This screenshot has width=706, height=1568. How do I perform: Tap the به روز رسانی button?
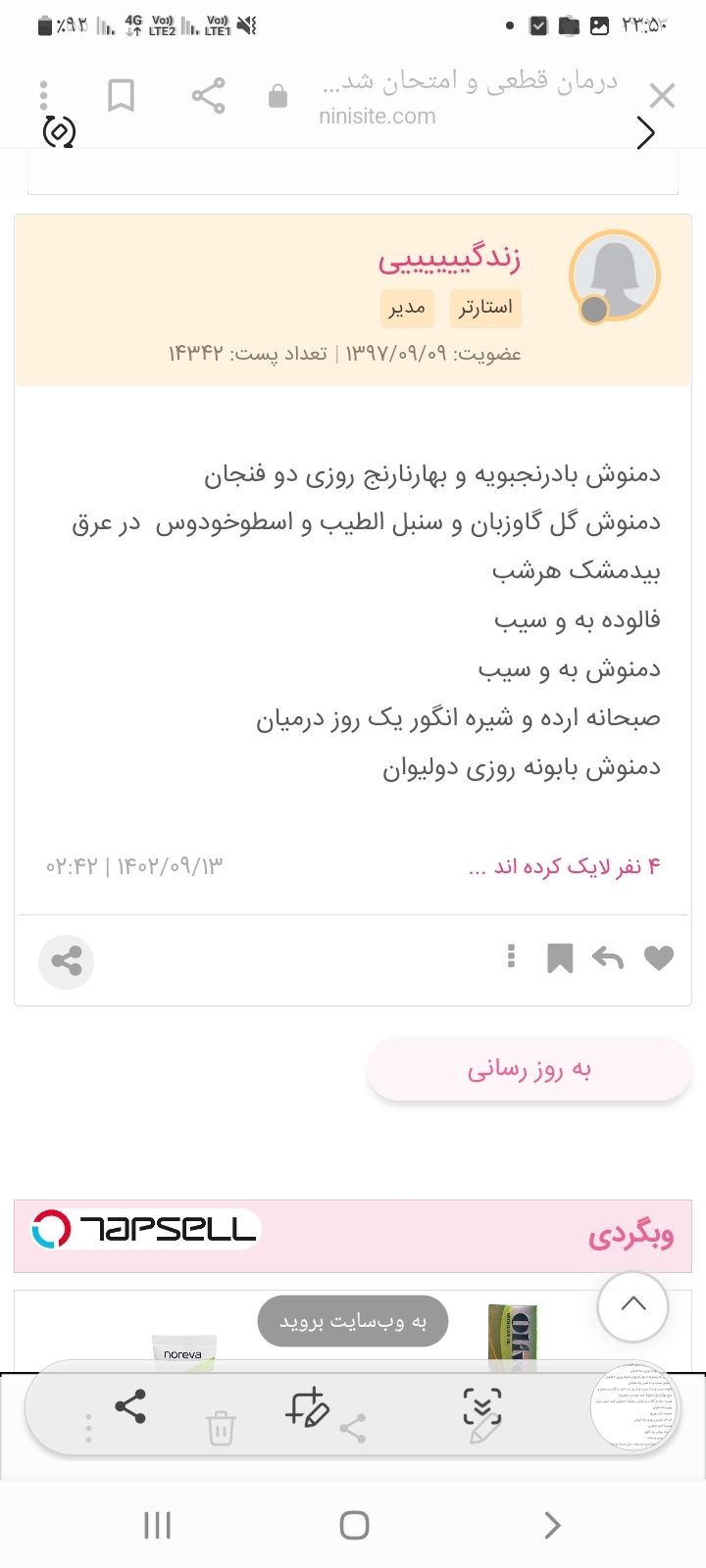tap(529, 1068)
